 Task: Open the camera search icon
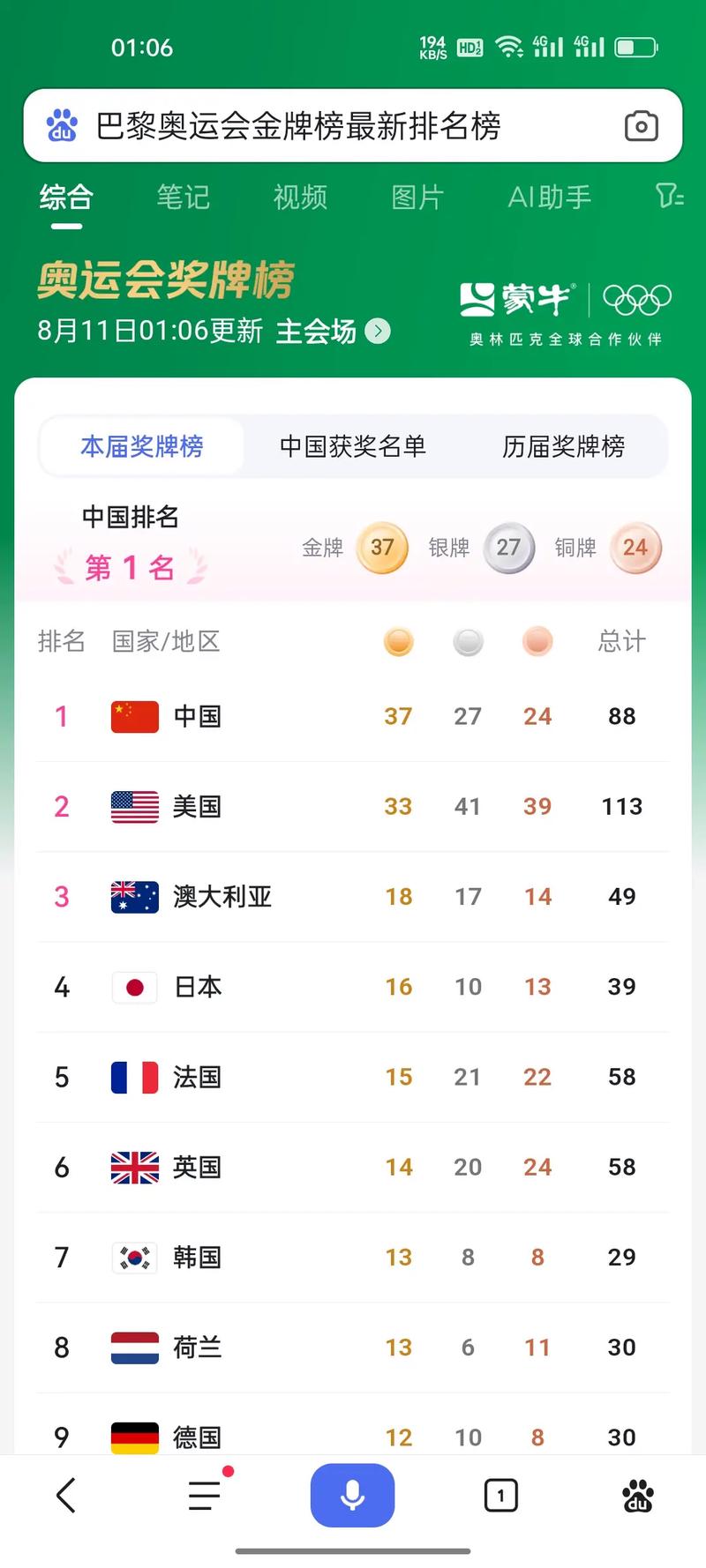[x=641, y=126]
